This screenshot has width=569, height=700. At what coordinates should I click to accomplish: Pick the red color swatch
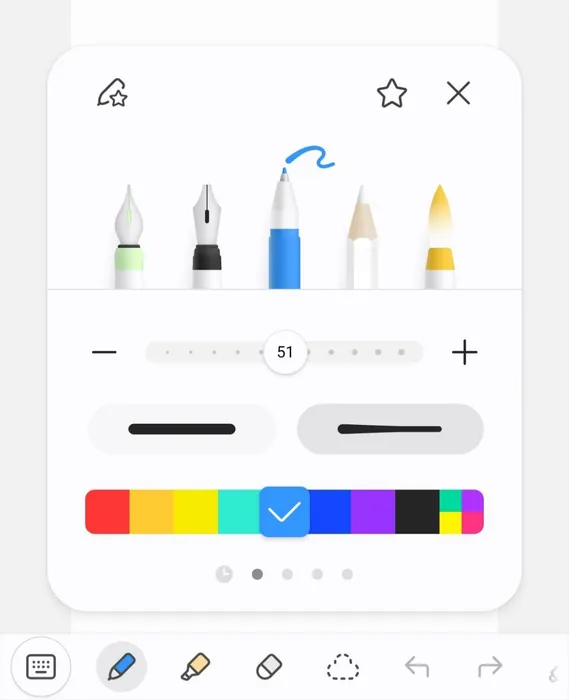[x=107, y=512]
